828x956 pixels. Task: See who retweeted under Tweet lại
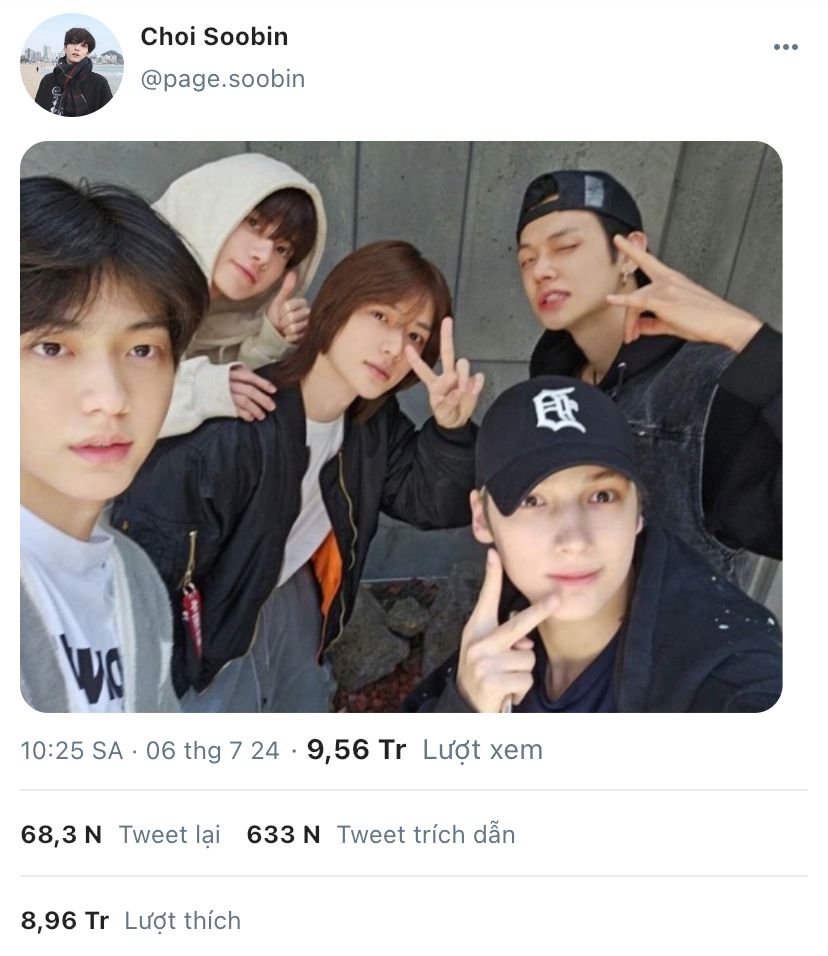[120, 835]
